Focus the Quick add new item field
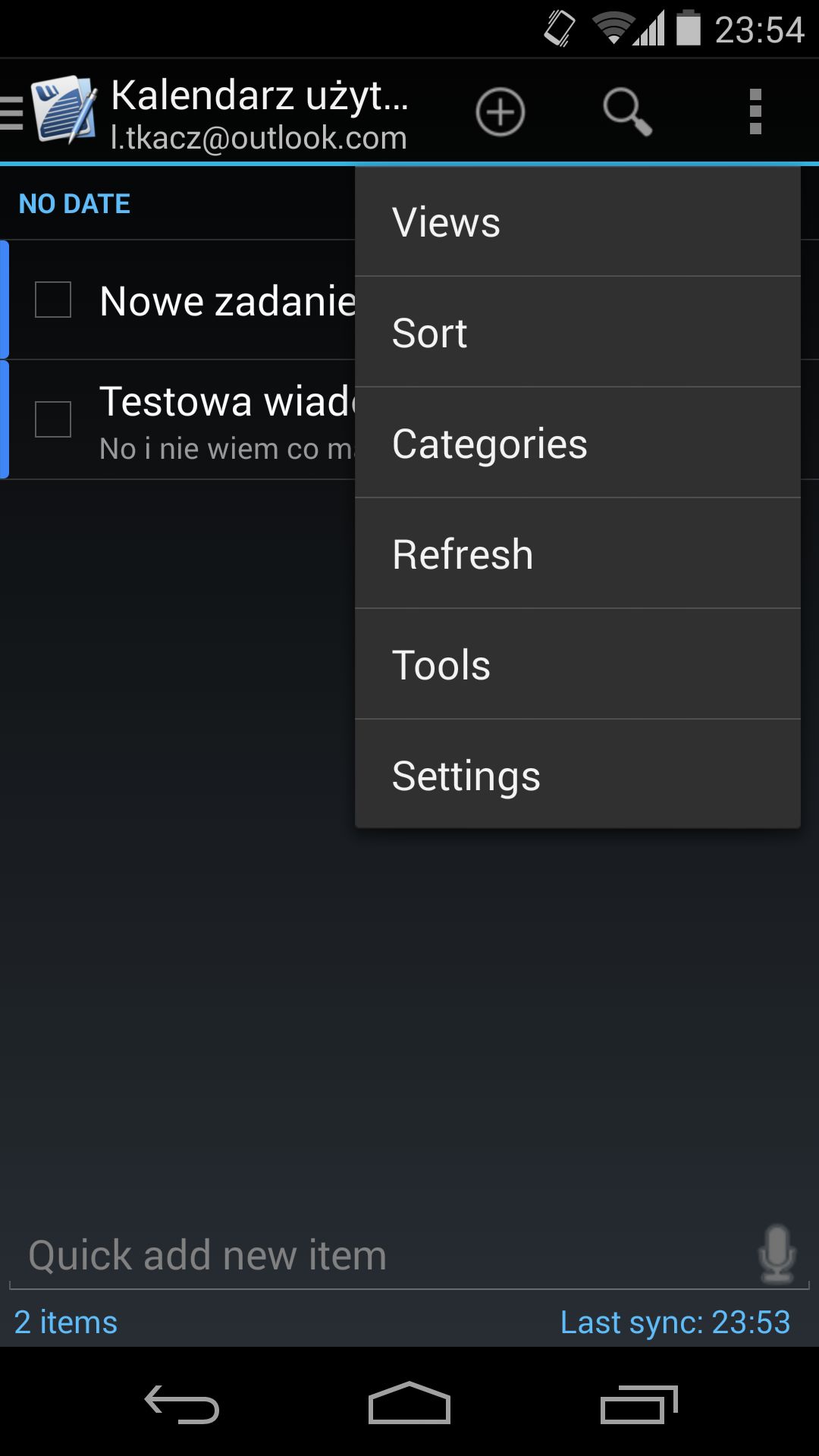 click(383, 1256)
